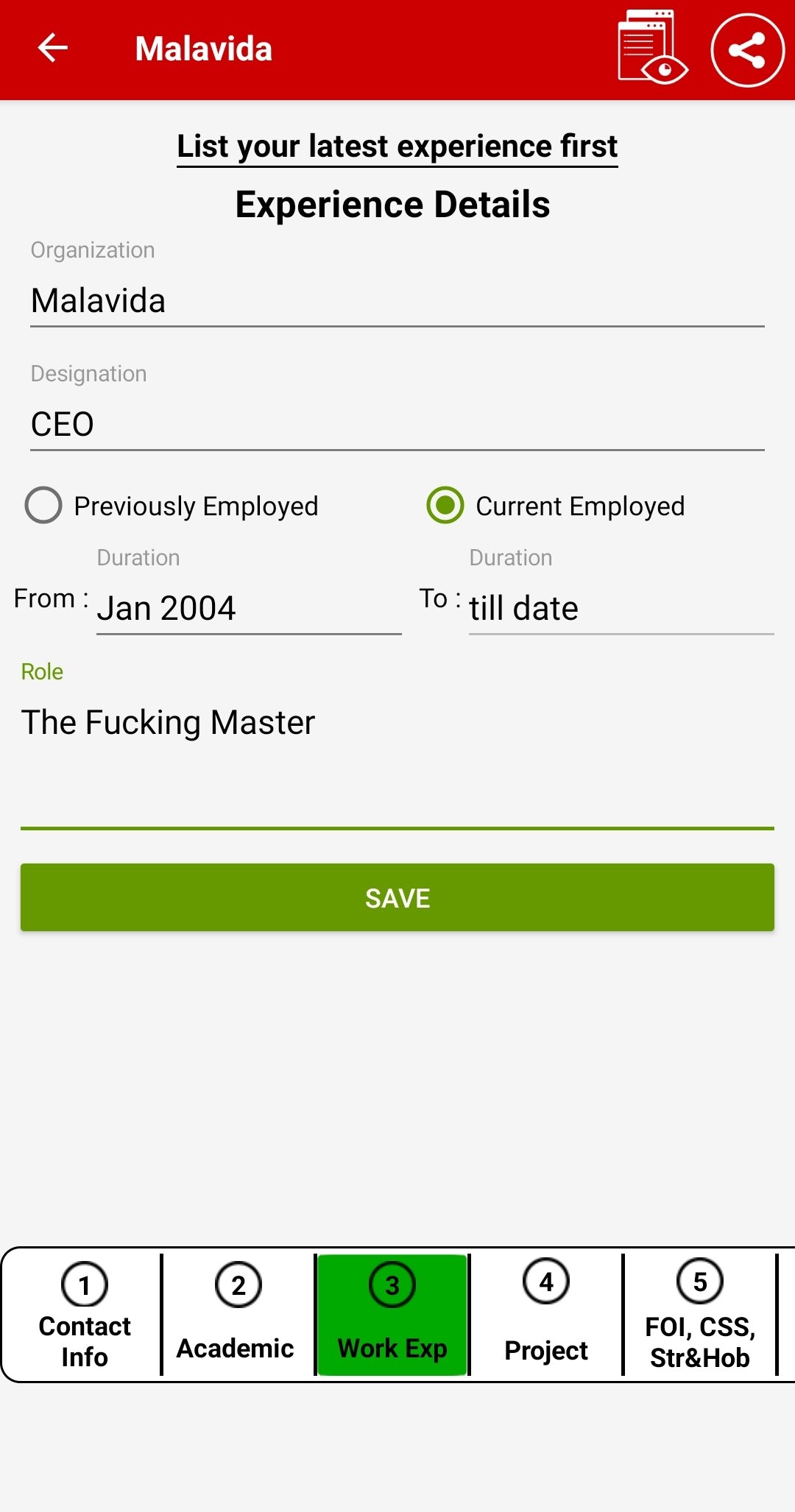
Task: Switch to the Contact Info step
Action: point(85,1315)
